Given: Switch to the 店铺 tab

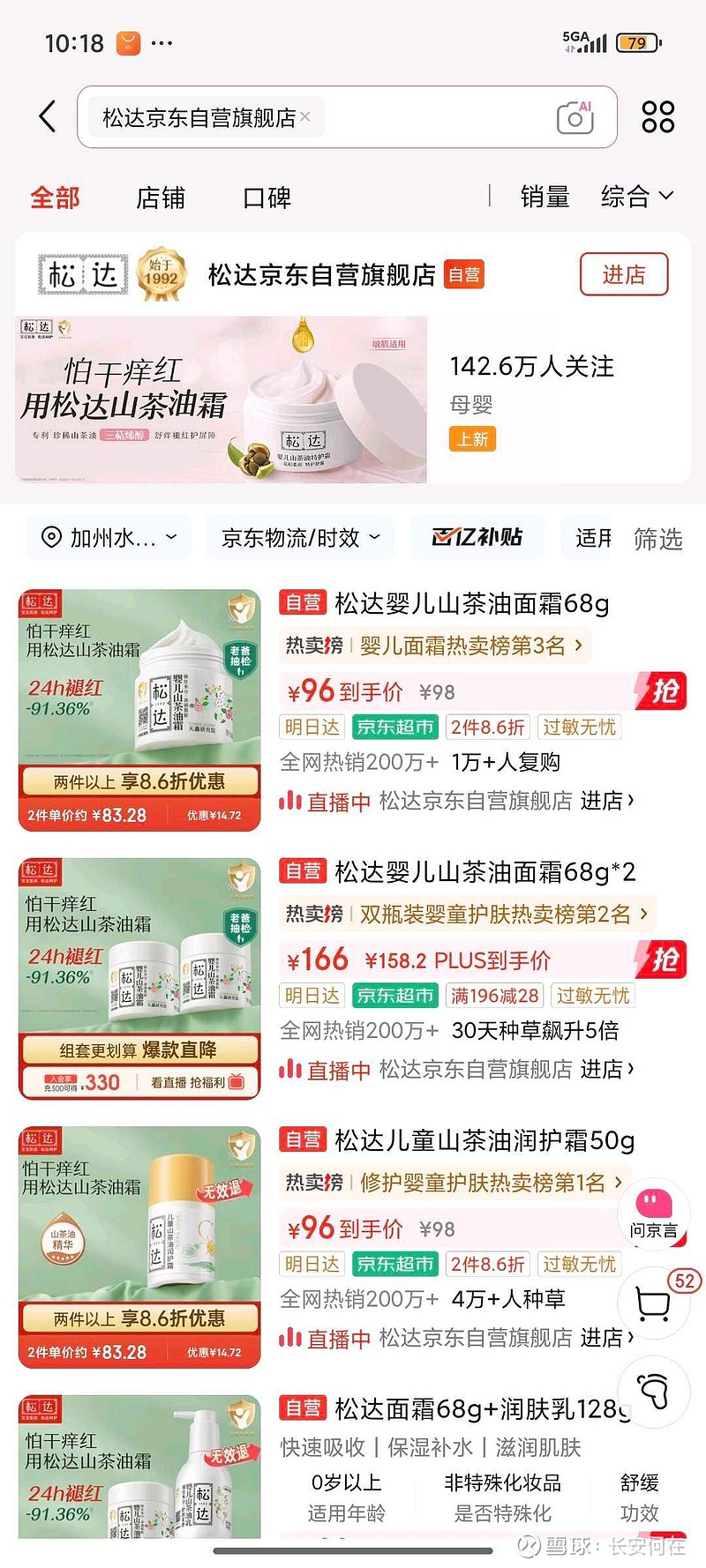Looking at the screenshot, I should (159, 198).
